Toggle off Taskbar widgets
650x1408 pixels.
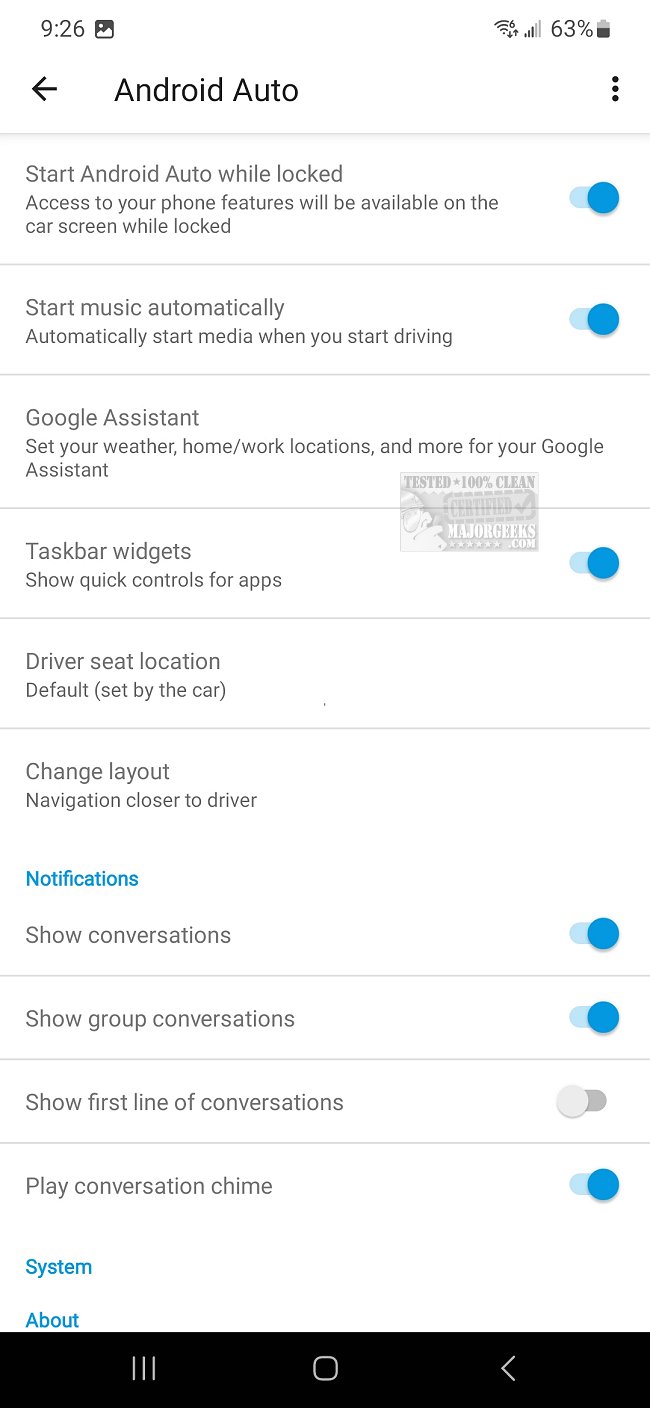595,564
